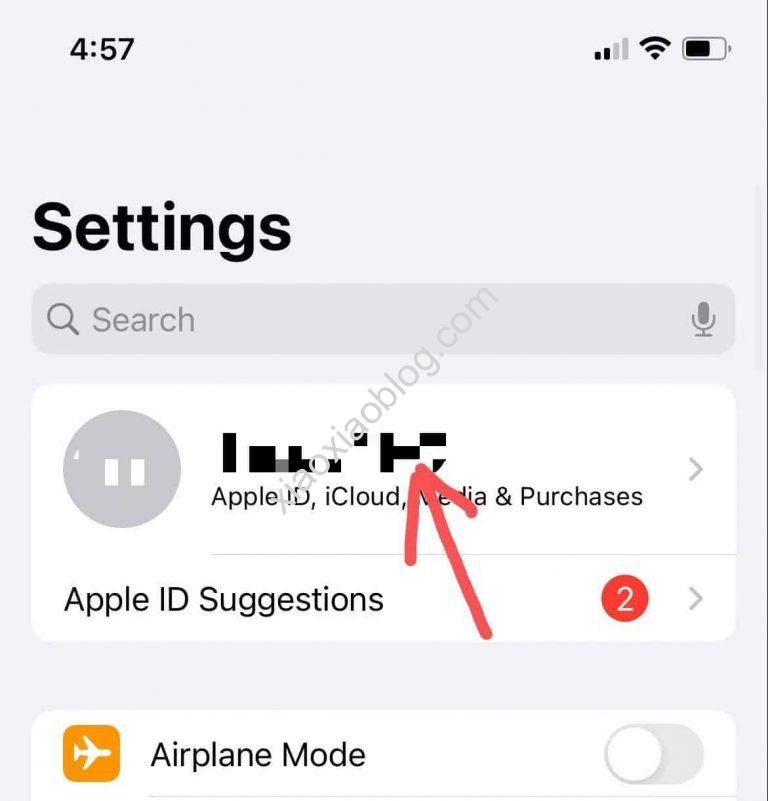The width and height of the screenshot is (768, 801).
Task: Select the Airplane Mode settings row
Action: (x=300, y=755)
